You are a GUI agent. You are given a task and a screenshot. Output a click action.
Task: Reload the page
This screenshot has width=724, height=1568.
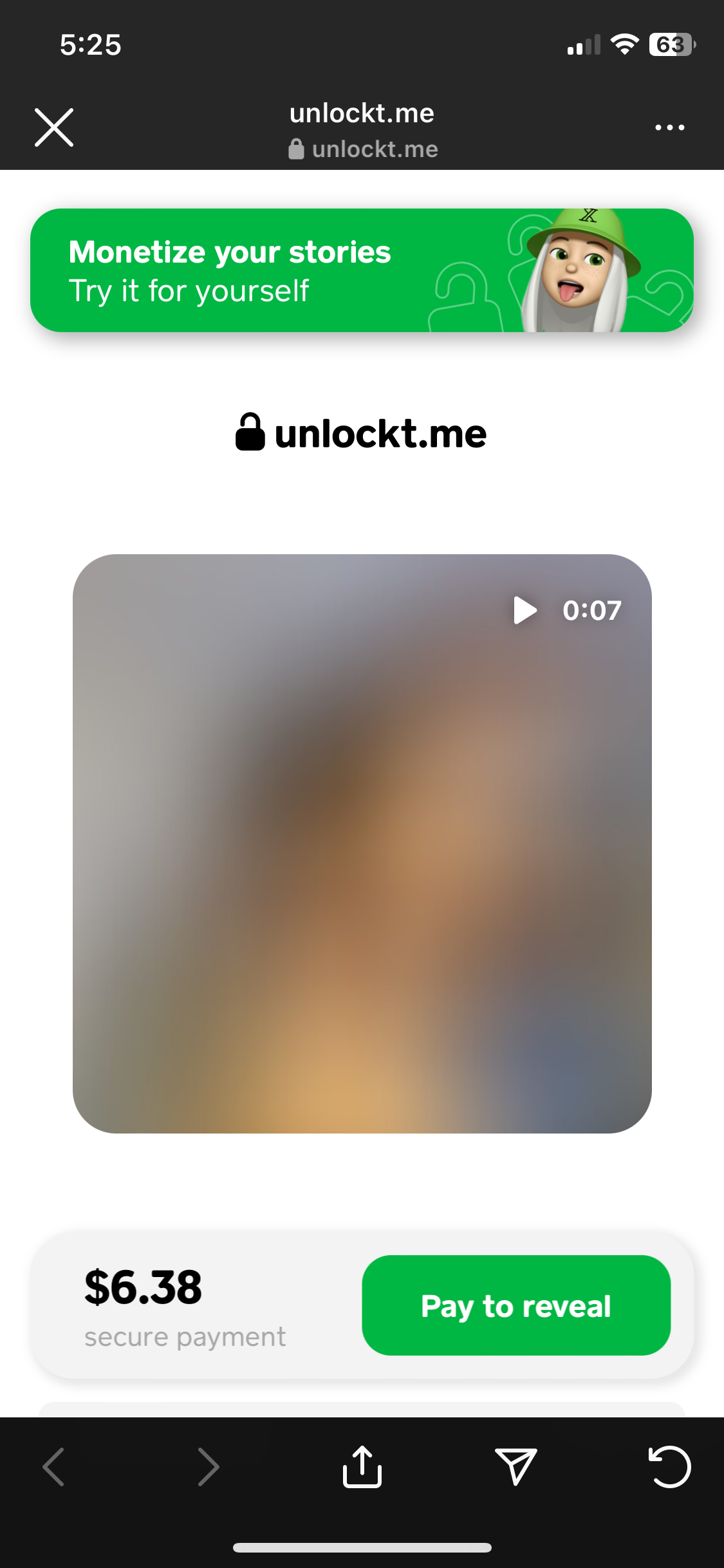(669, 1467)
